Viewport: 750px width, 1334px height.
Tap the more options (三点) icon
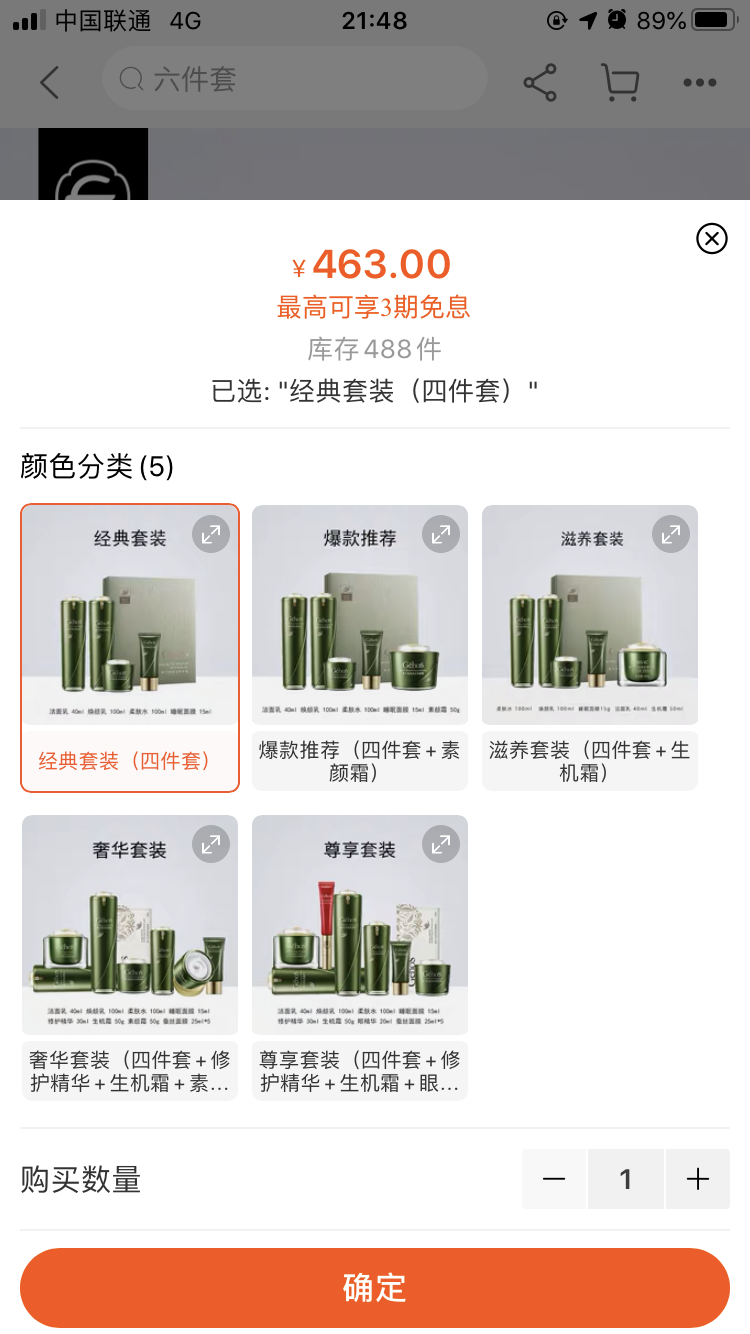click(700, 82)
